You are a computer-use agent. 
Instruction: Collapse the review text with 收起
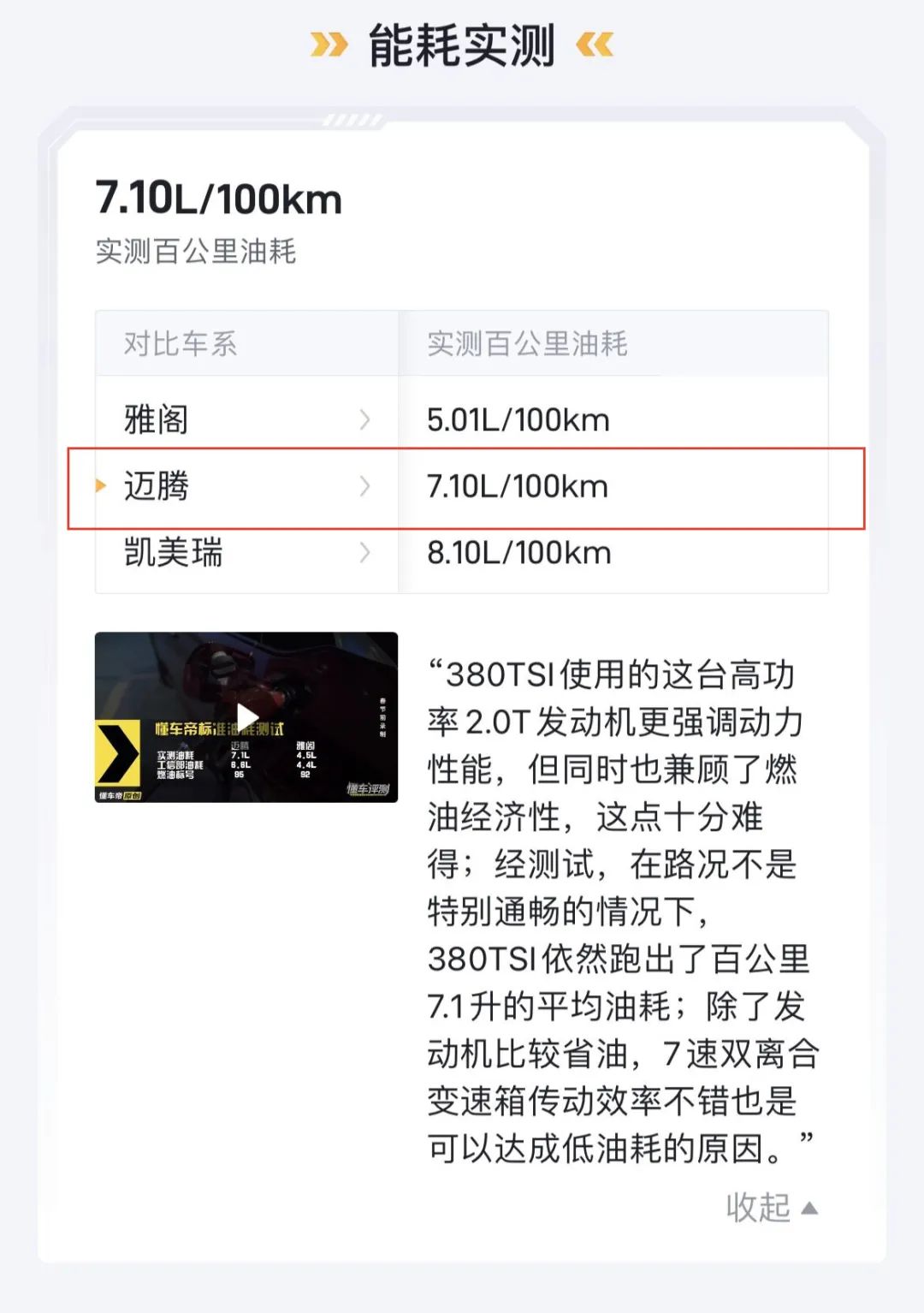click(x=771, y=1208)
